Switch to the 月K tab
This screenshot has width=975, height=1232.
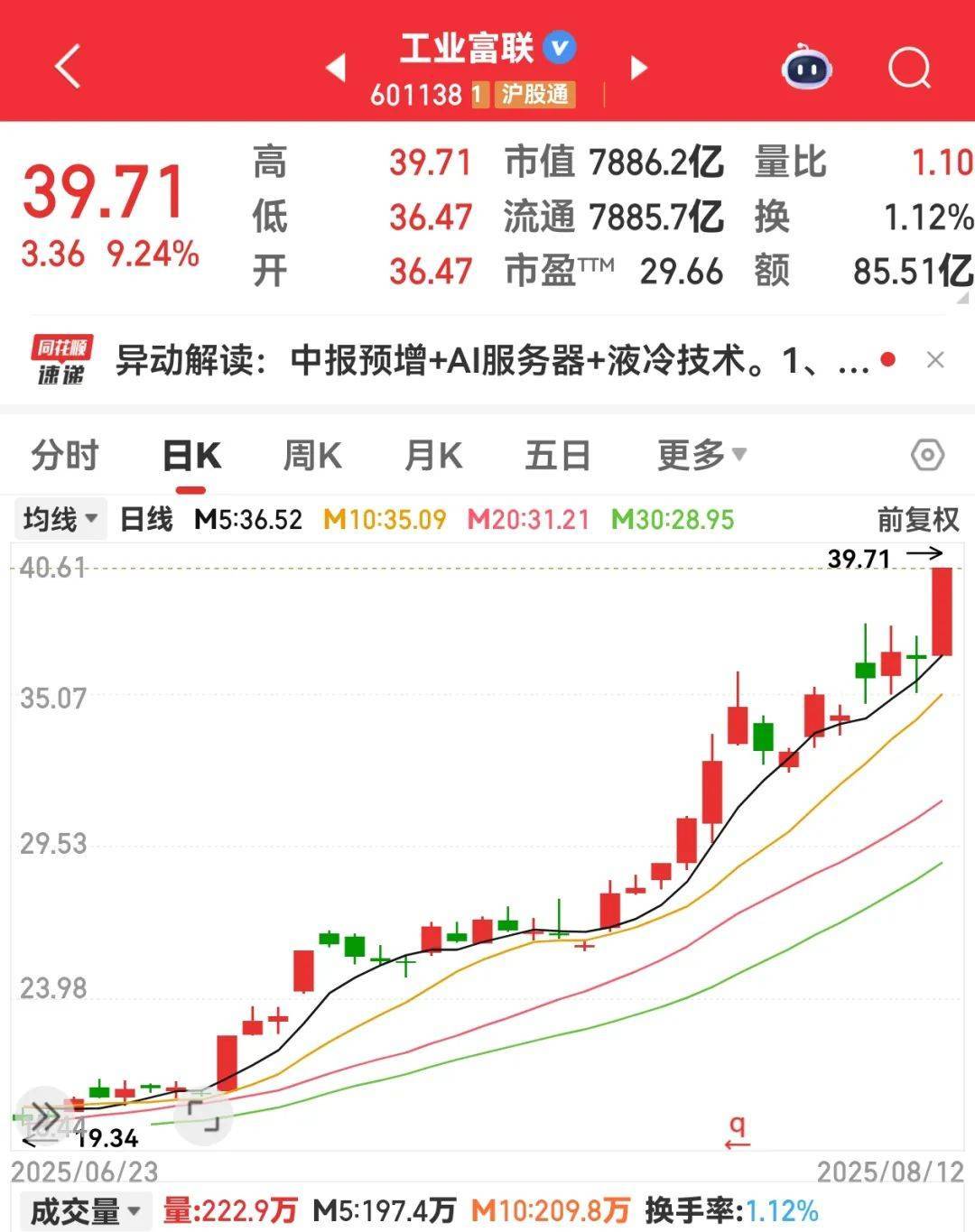click(x=434, y=456)
